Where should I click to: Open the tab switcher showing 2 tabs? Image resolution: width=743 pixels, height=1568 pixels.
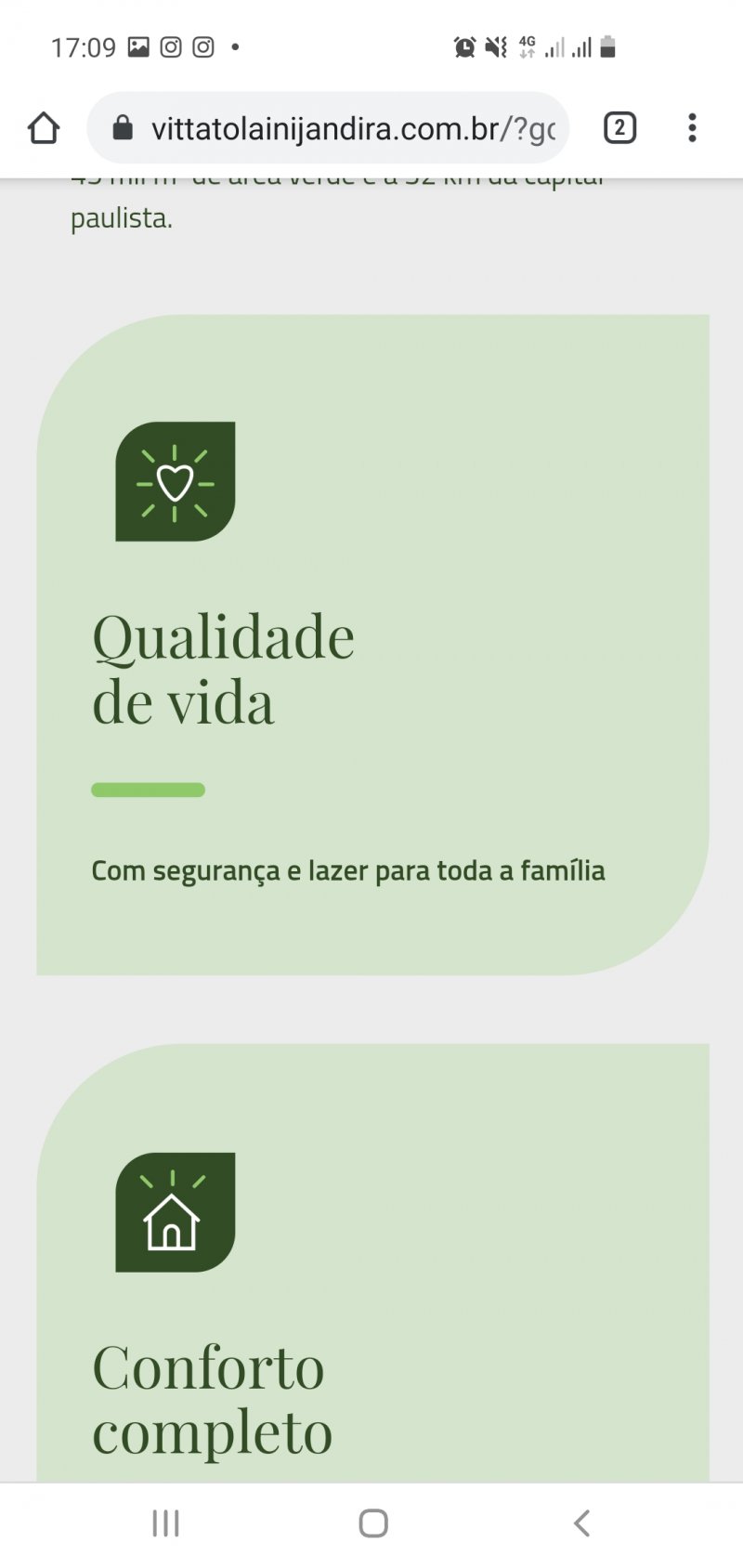(x=619, y=127)
